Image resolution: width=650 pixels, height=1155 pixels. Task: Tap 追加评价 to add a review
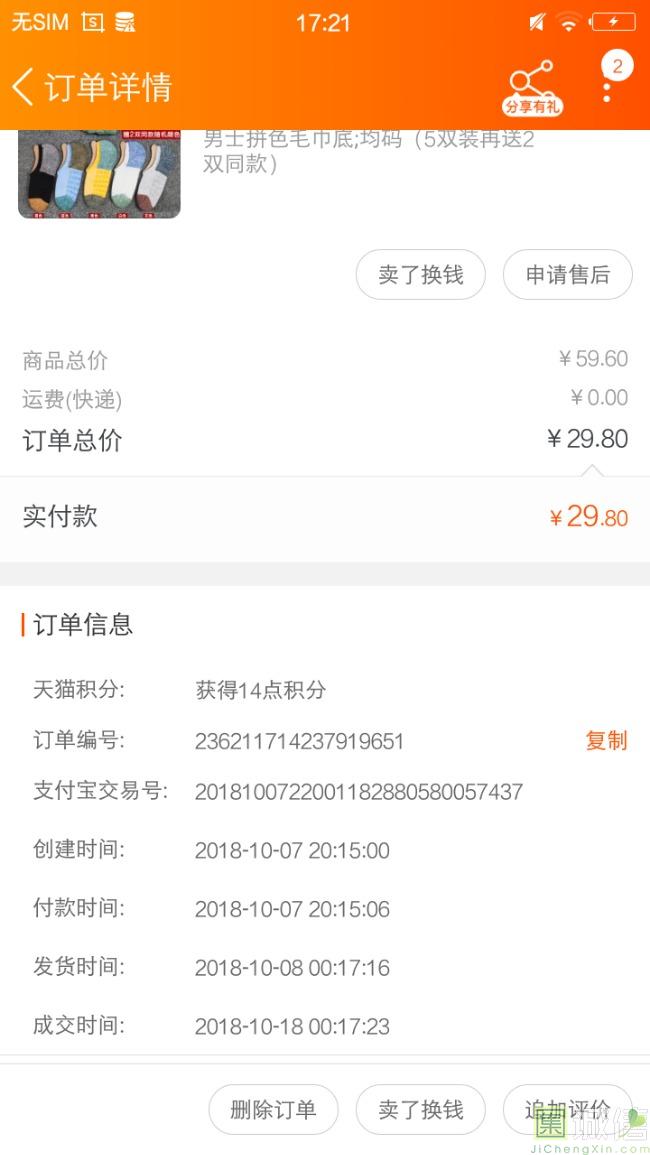(x=567, y=1109)
